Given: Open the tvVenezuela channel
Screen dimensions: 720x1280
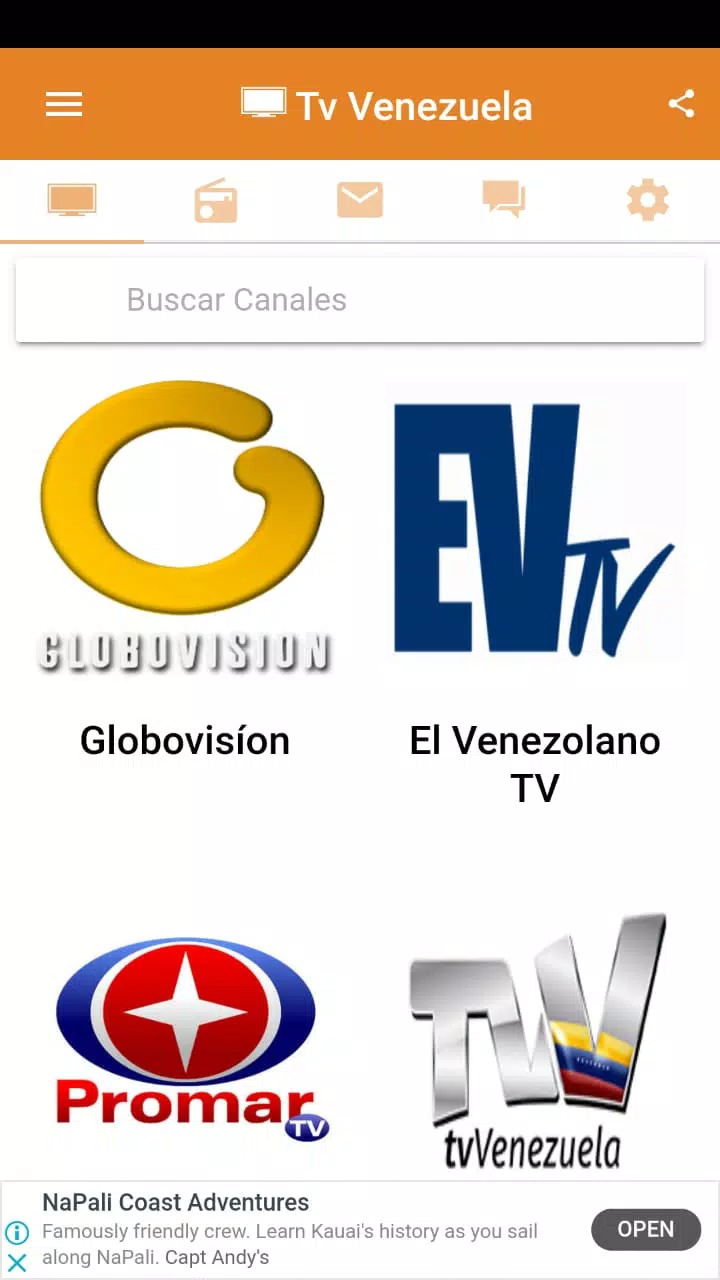Looking at the screenshot, I should (535, 1040).
